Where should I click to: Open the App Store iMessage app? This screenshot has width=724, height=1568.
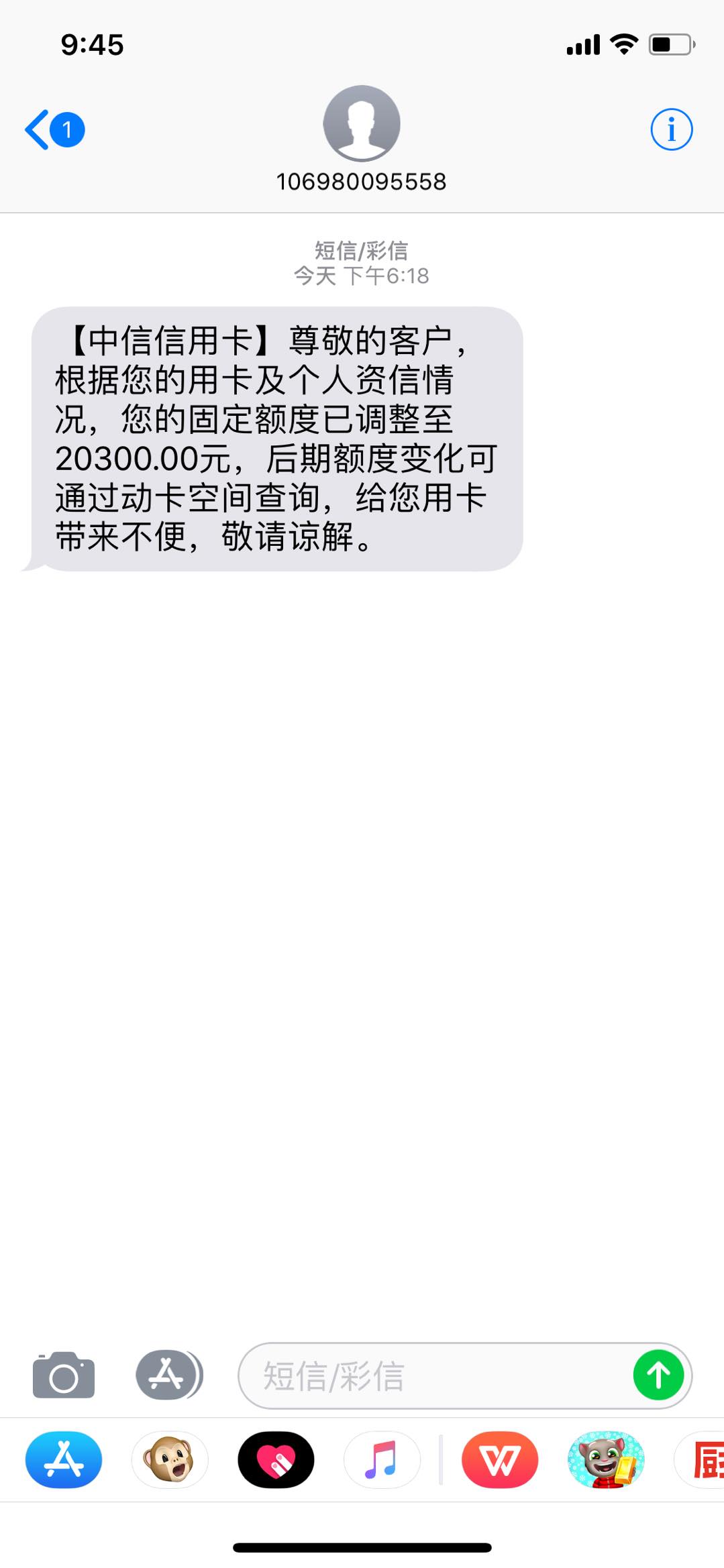click(64, 1459)
